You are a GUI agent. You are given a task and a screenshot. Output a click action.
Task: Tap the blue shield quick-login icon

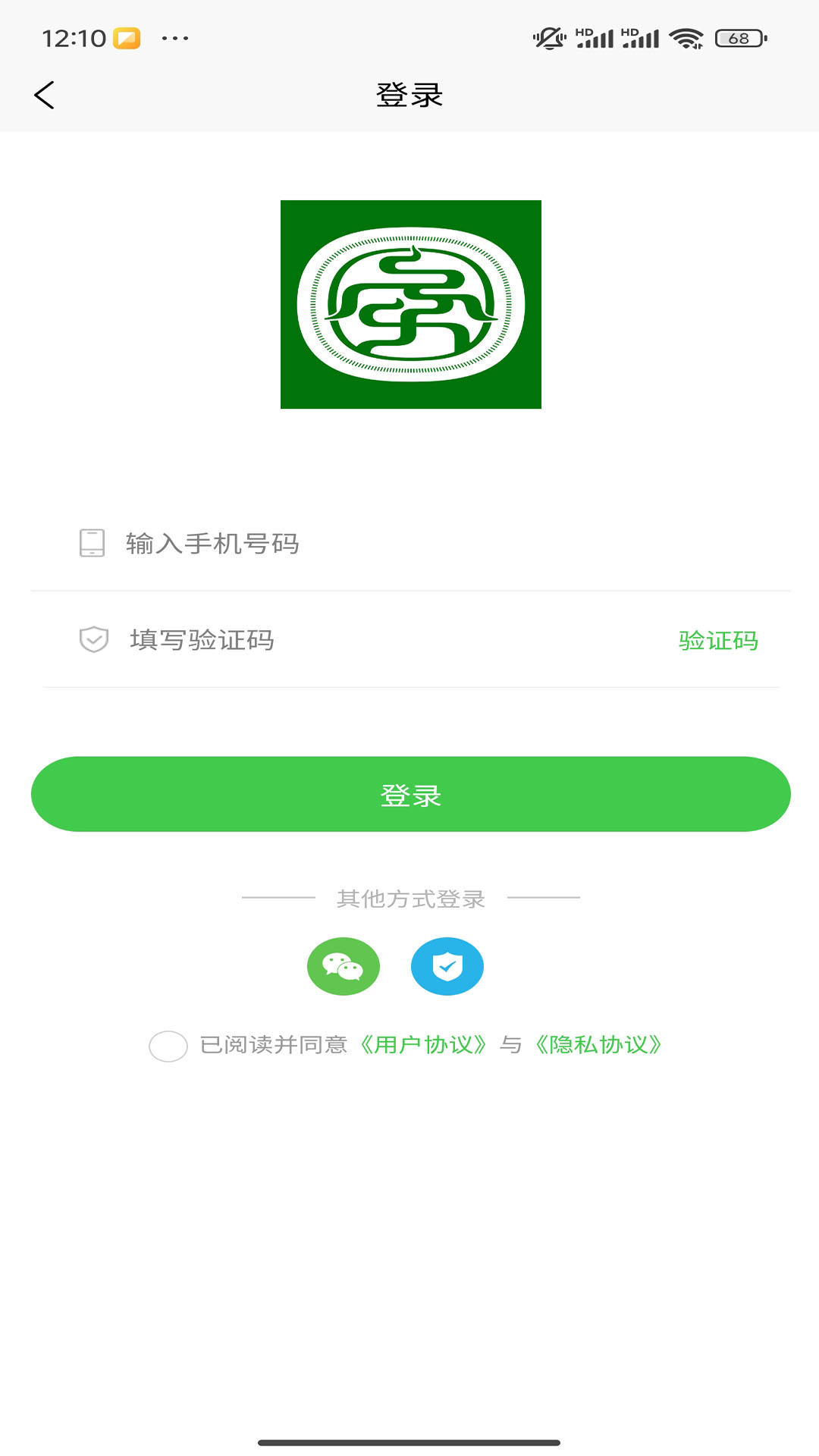(447, 966)
